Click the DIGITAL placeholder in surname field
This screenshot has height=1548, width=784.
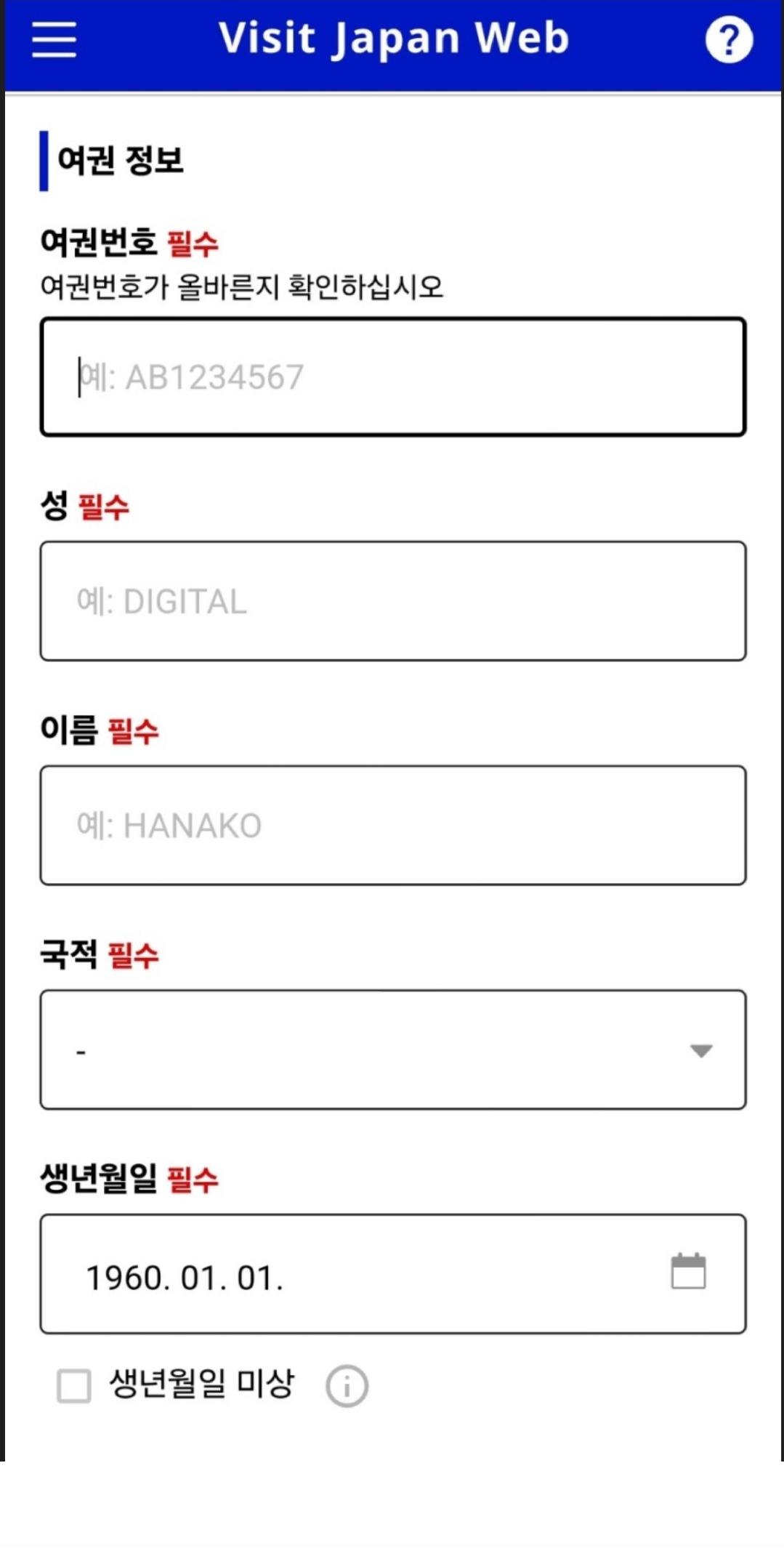pyautogui.click(x=163, y=600)
